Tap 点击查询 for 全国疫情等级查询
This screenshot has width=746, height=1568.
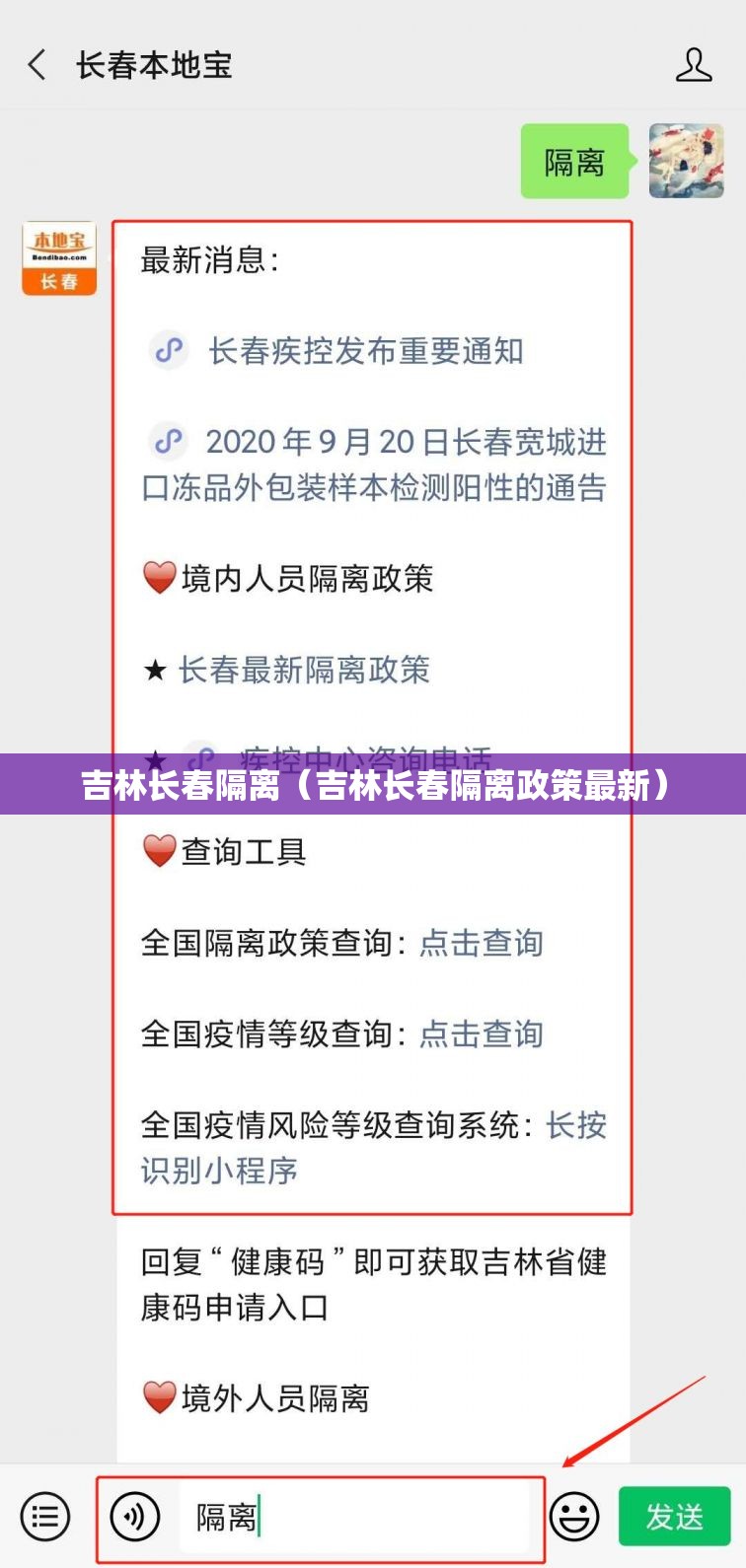[481, 1034]
